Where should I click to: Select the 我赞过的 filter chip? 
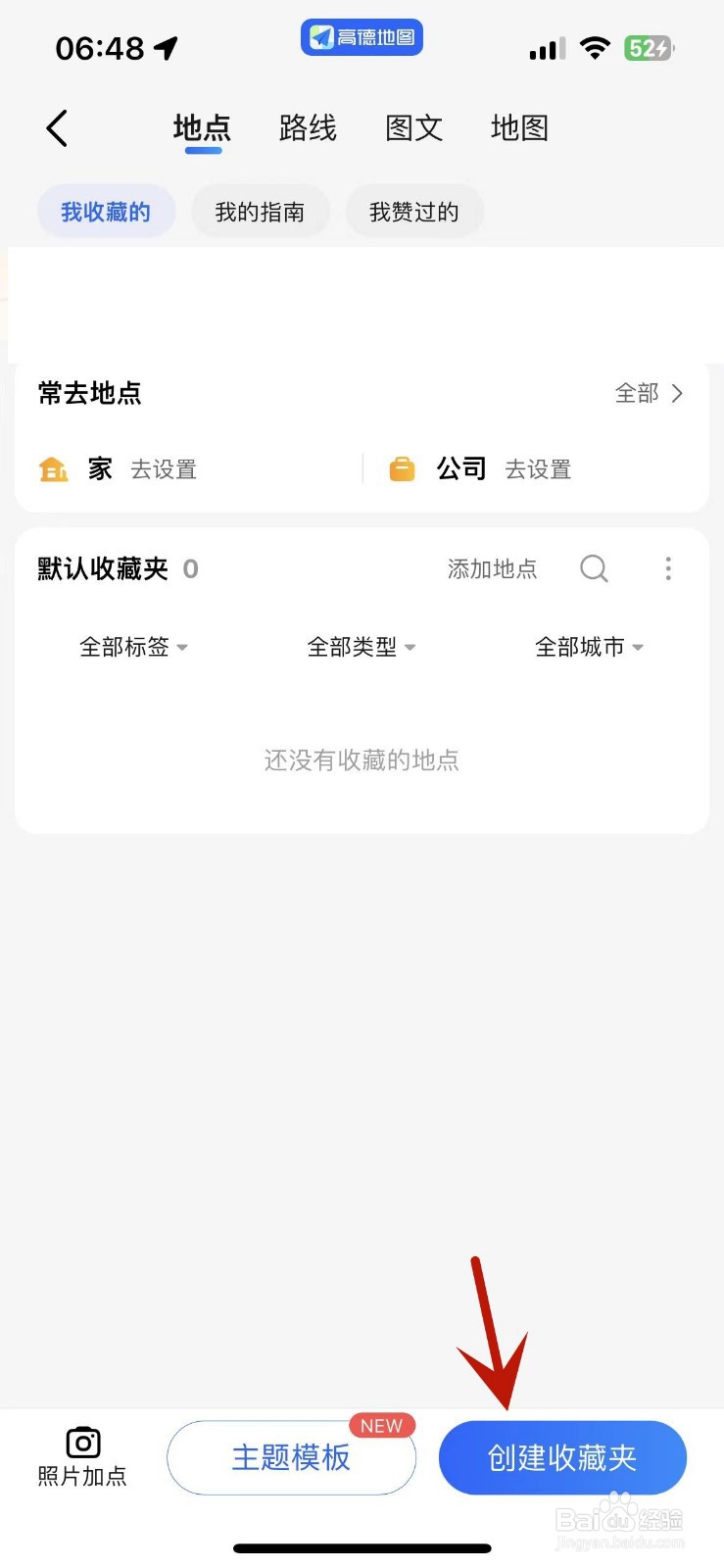414,211
